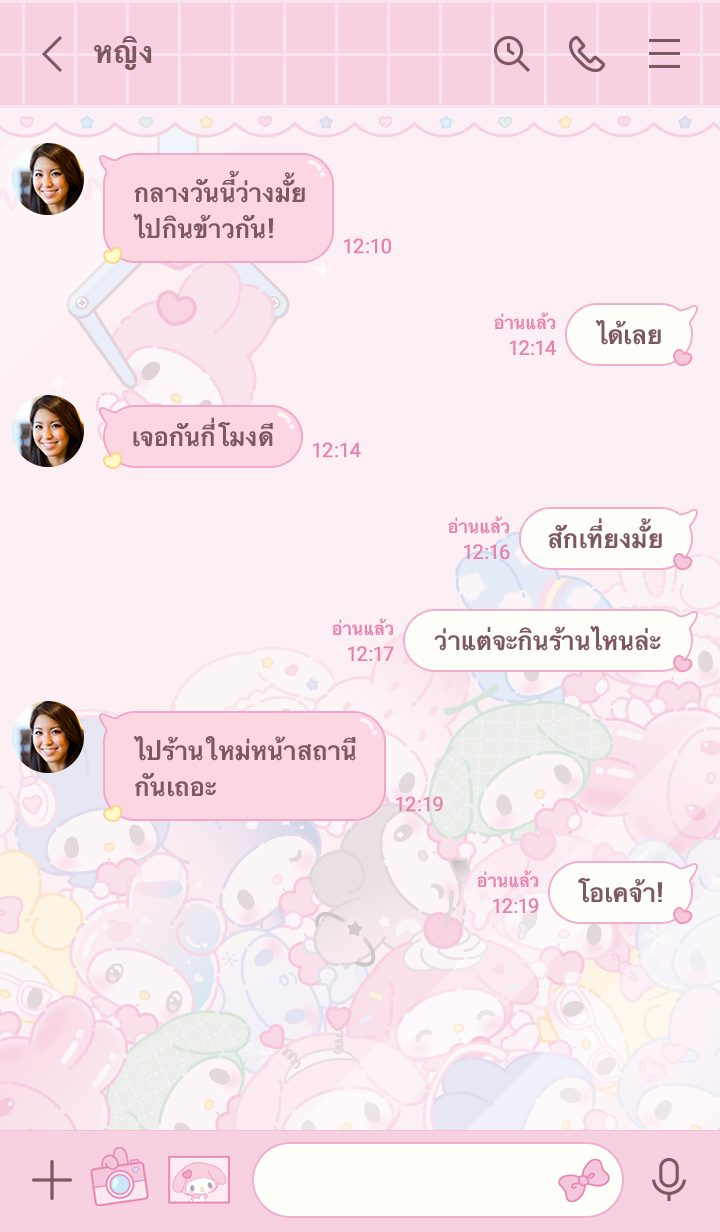
Task: Tap the avatar next to เจอกันกี่โมงดี
Action: (48, 431)
